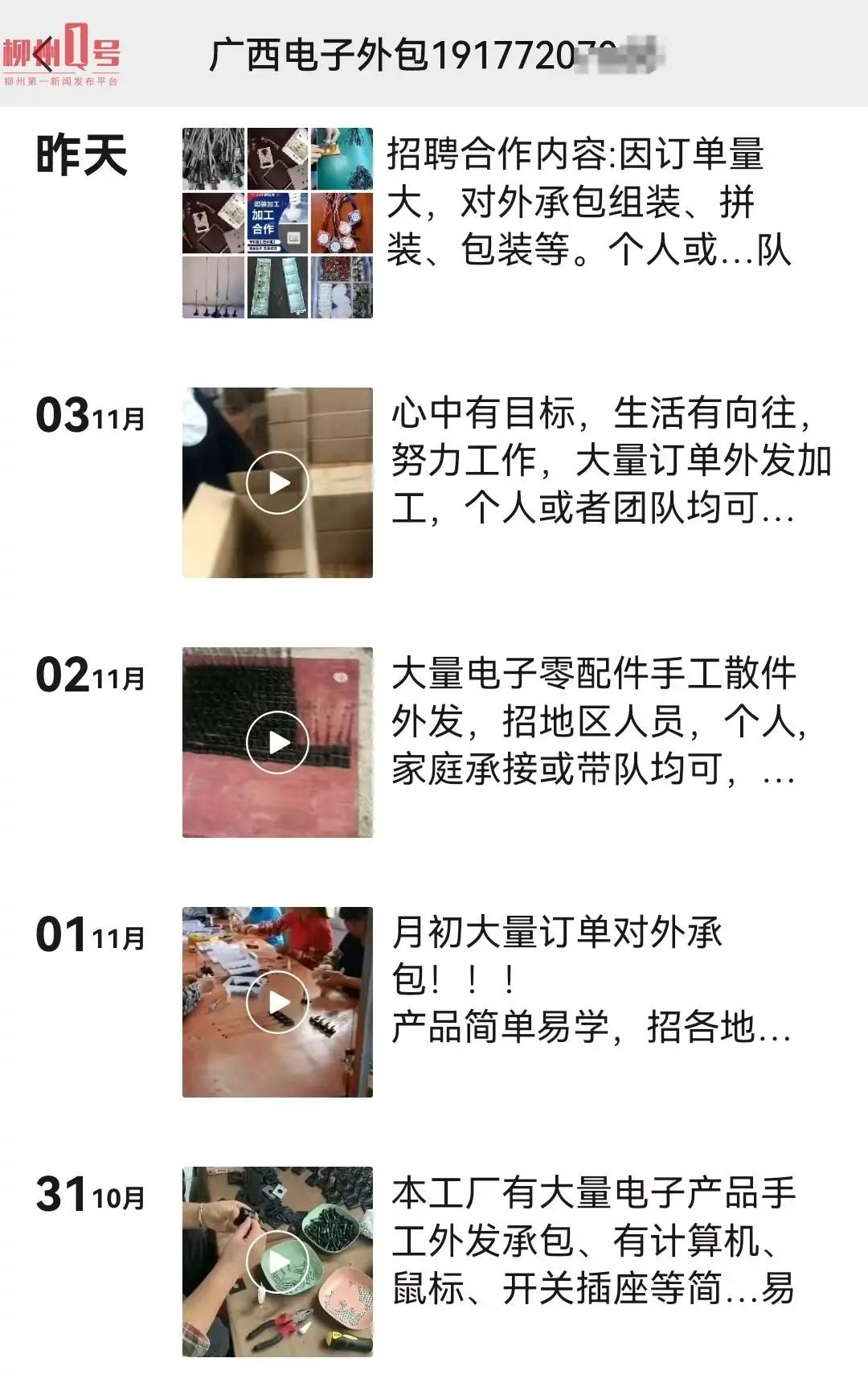Open post text starting 大量电子零配件
This screenshot has width=868, height=1391.
click(599, 720)
